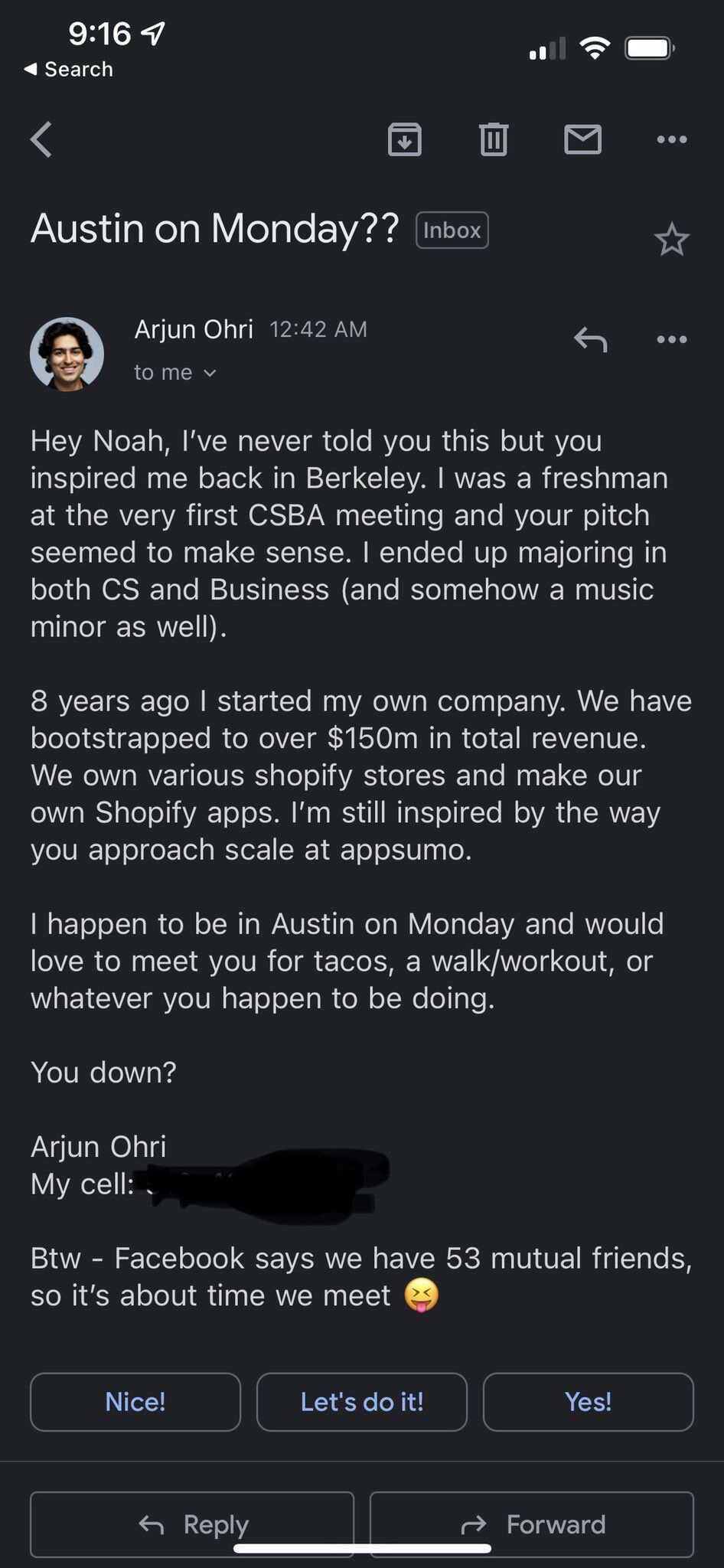
Task: Open the top toolbar overflow menu
Action: 672,139
